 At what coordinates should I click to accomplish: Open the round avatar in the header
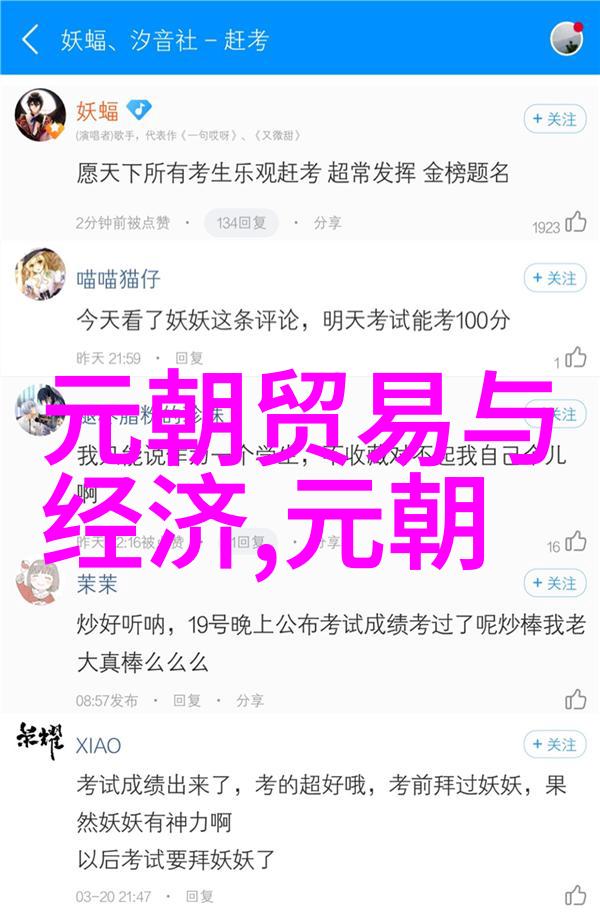(566, 40)
